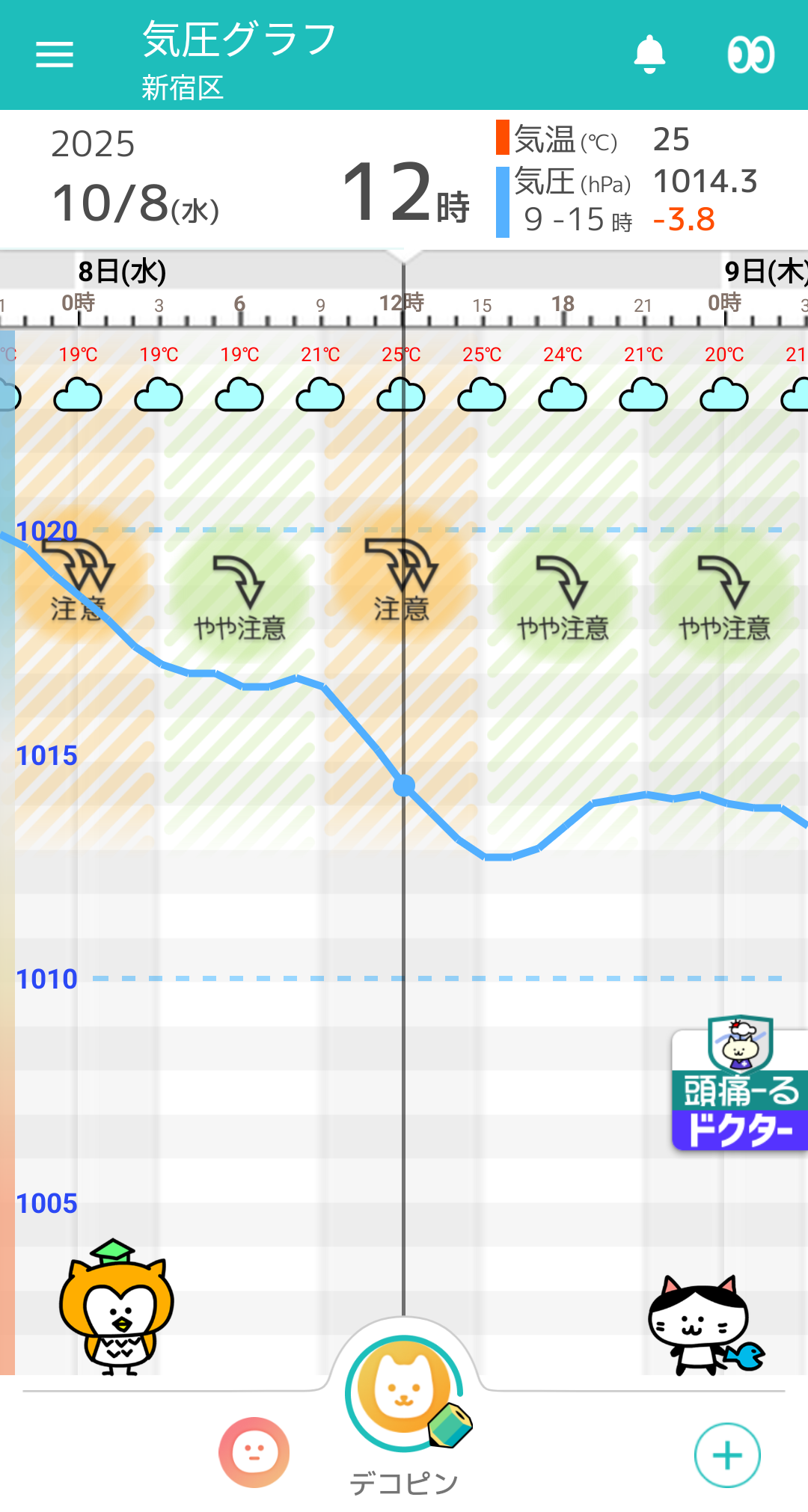The height and width of the screenshot is (1512, 808).
Task: Open the notifications bell
Action: pyautogui.click(x=649, y=55)
